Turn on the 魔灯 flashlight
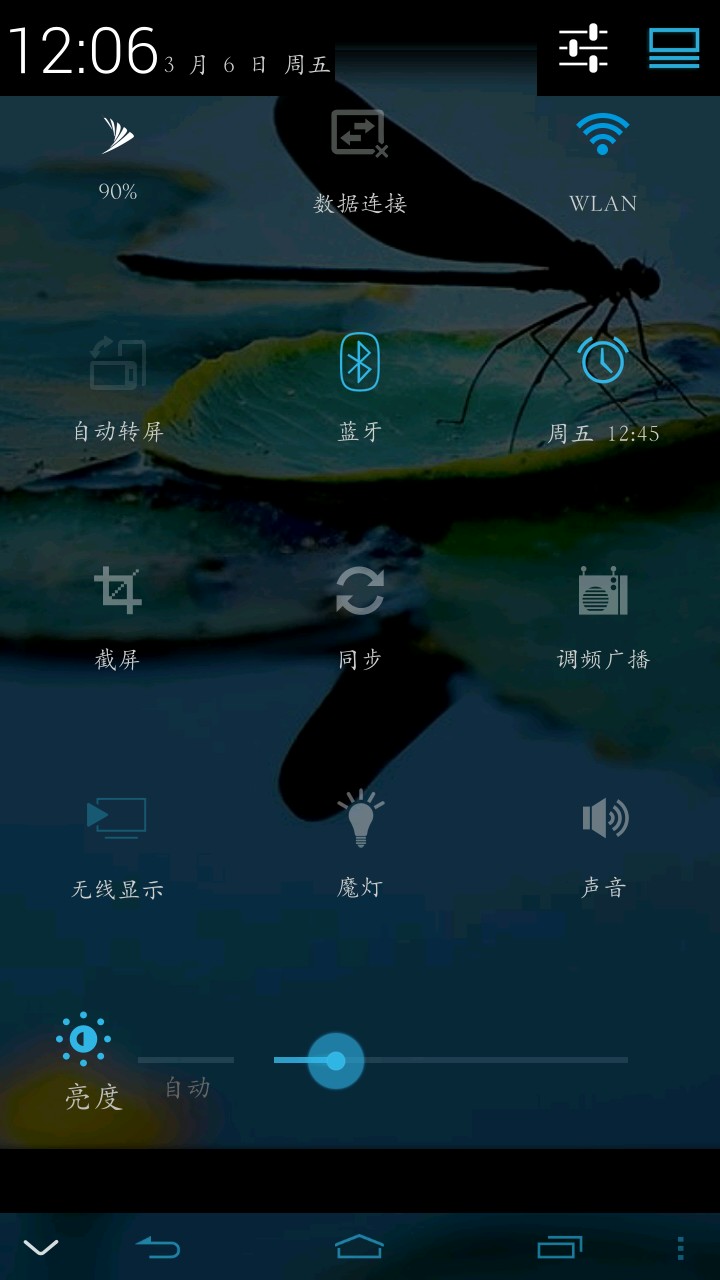The image size is (720, 1280). click(360, 842)
